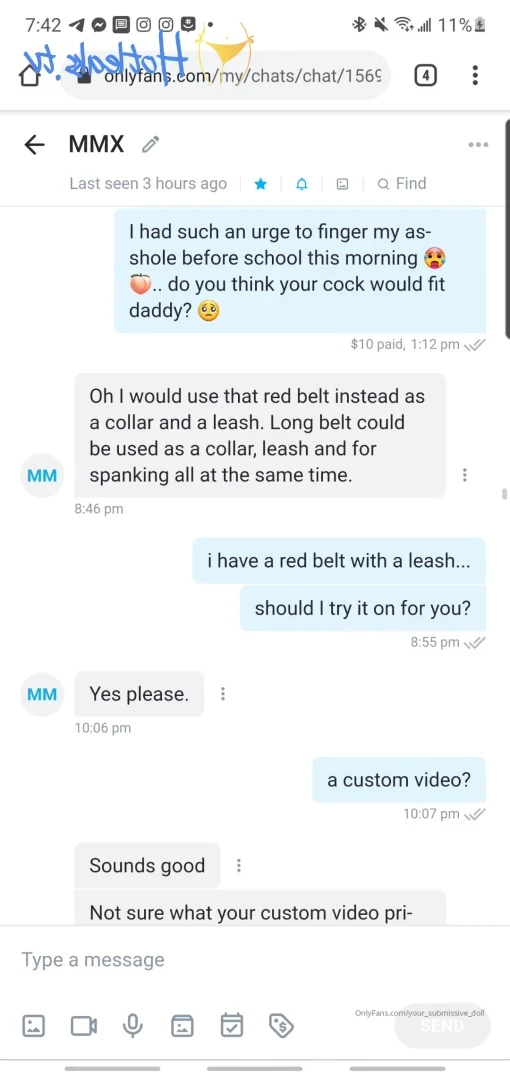Mark MMX as a favorite with the star
The image size is (510, 1078).
pos(260,184)
